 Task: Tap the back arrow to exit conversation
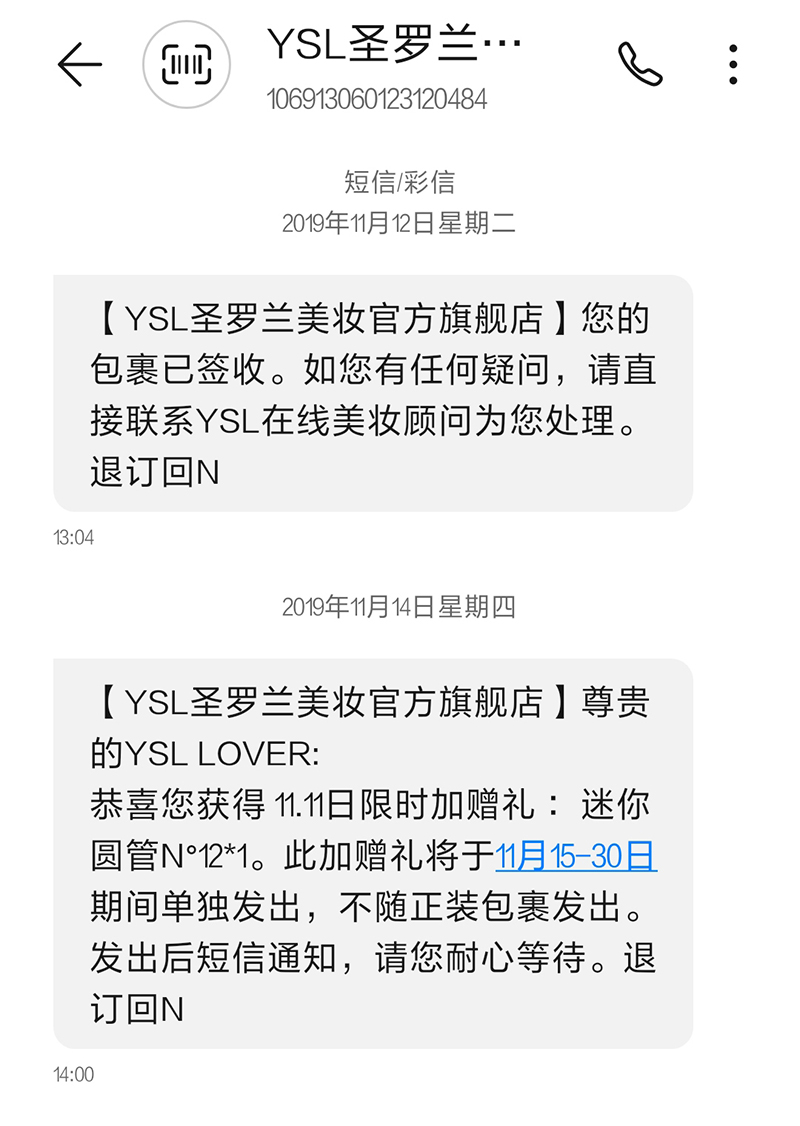82,62
